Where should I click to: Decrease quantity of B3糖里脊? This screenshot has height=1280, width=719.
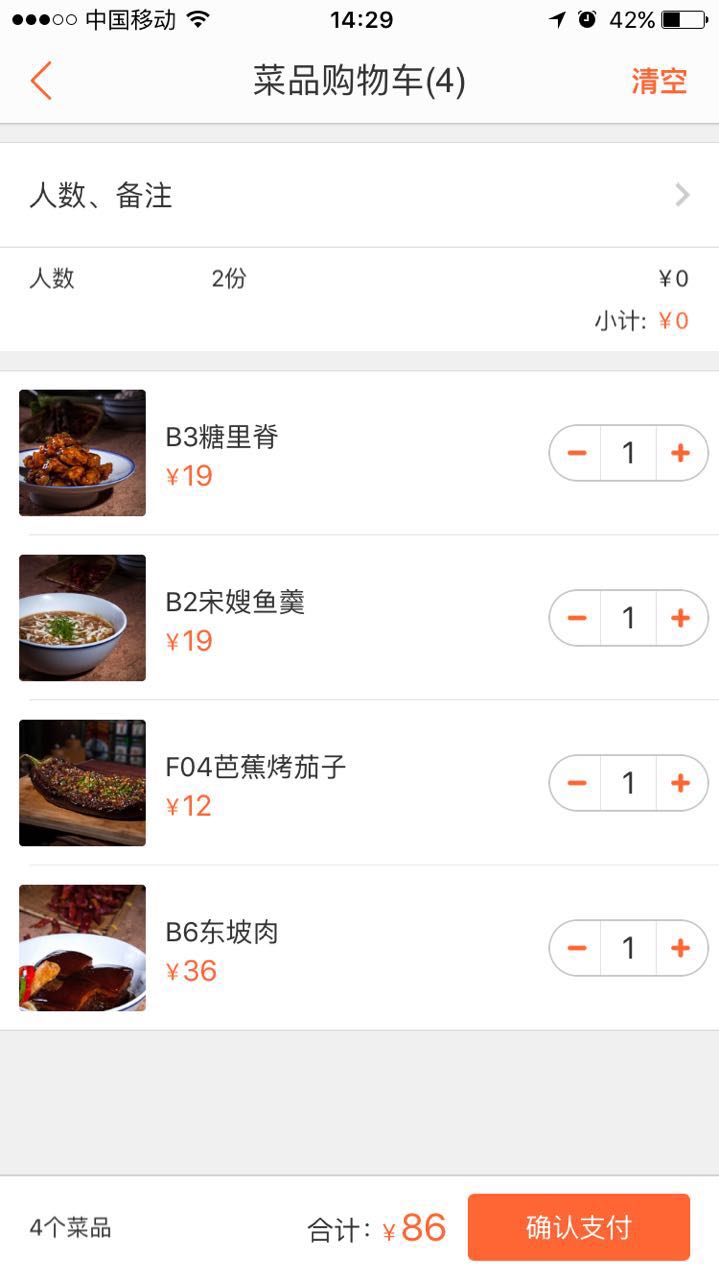click(577, 453)
